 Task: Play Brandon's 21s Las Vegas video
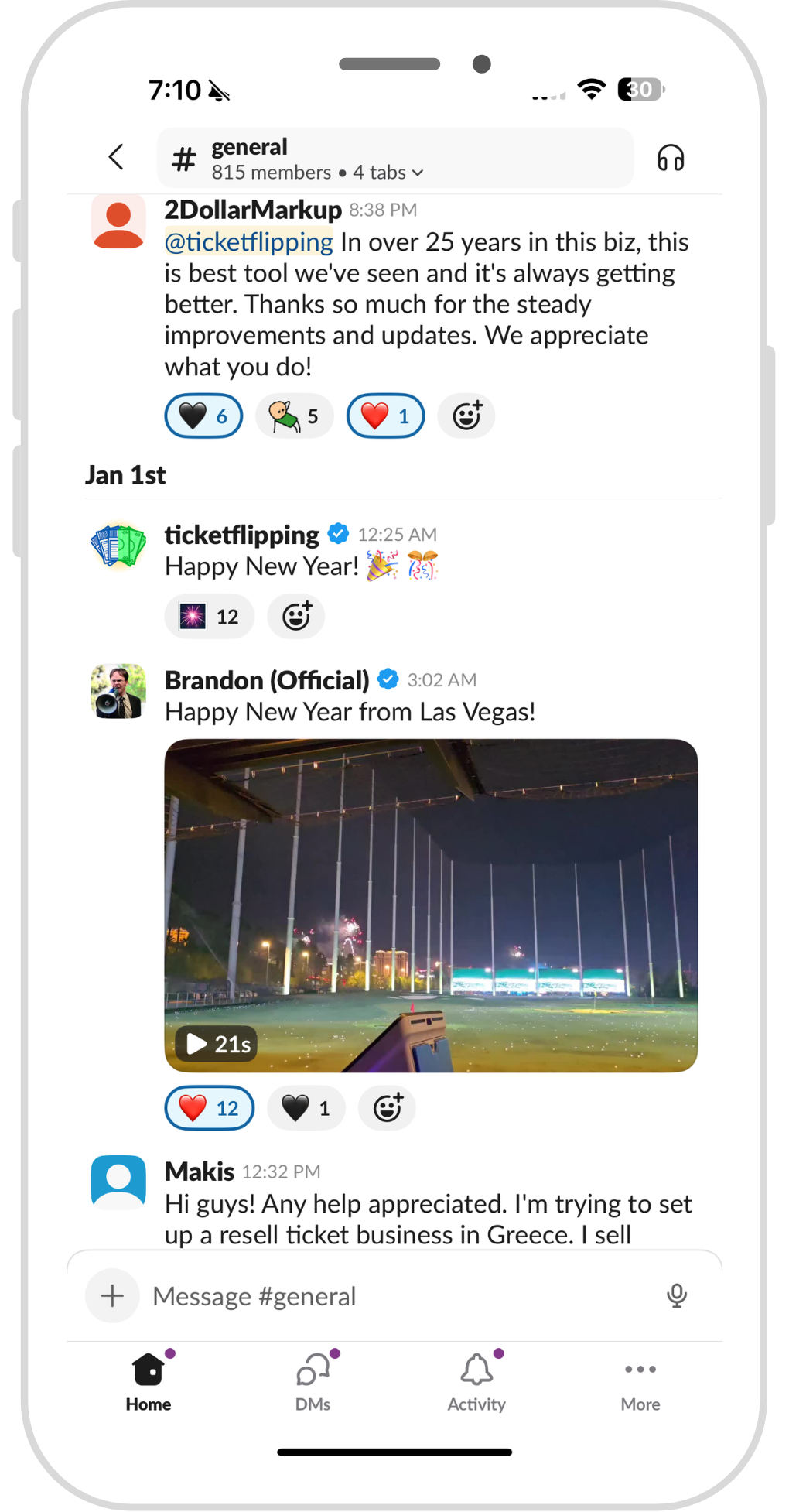tap(431, 905)
